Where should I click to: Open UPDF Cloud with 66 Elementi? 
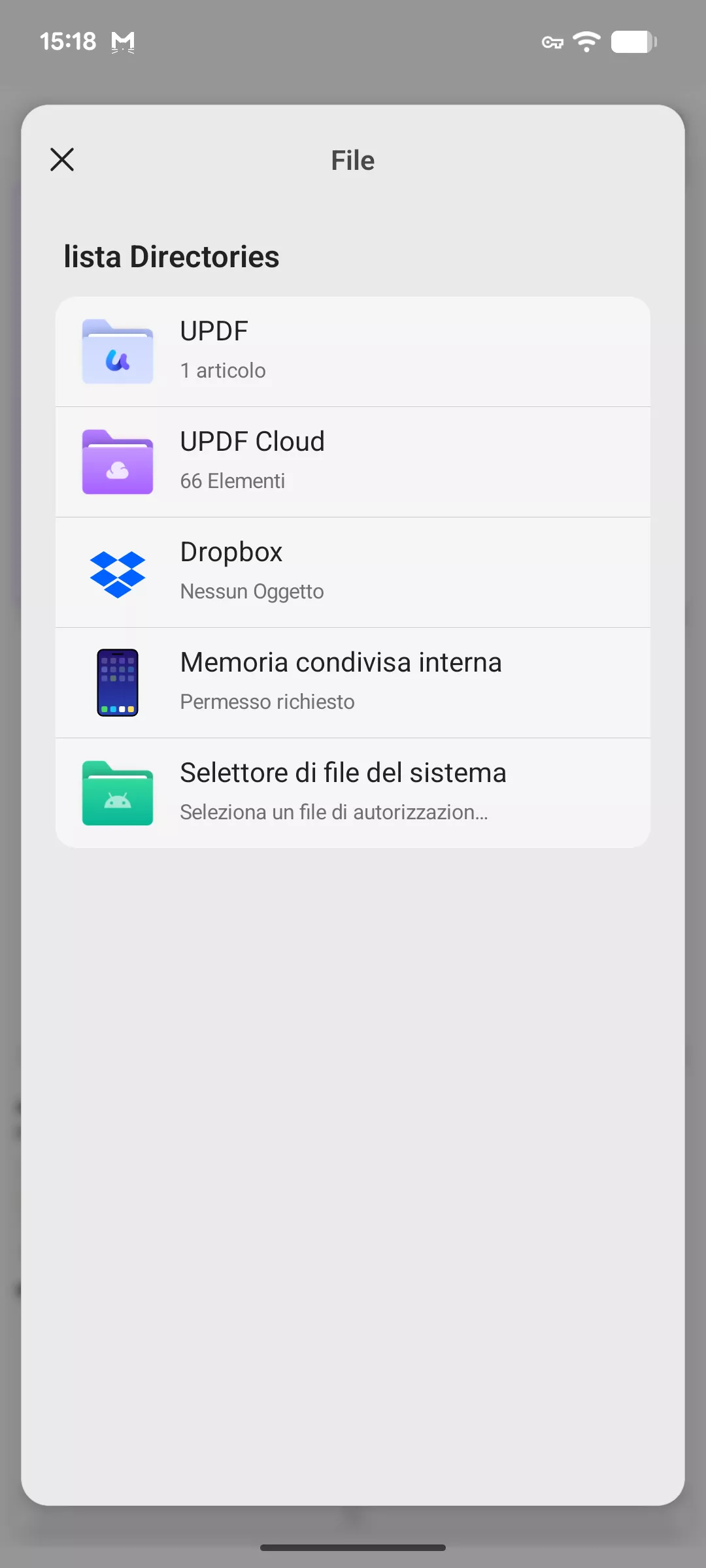353,461
